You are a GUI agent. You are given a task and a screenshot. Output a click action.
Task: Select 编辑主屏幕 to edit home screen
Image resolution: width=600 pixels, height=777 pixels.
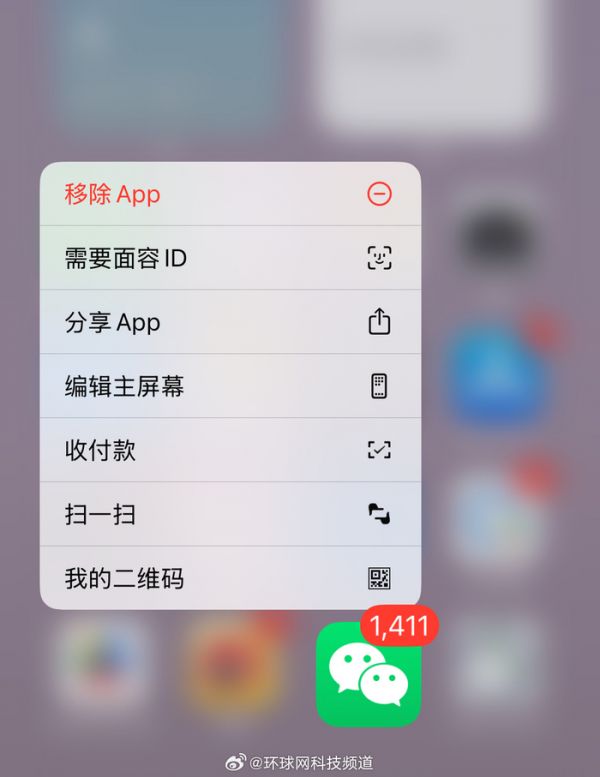pyautogui.click(x=229, y=386)
